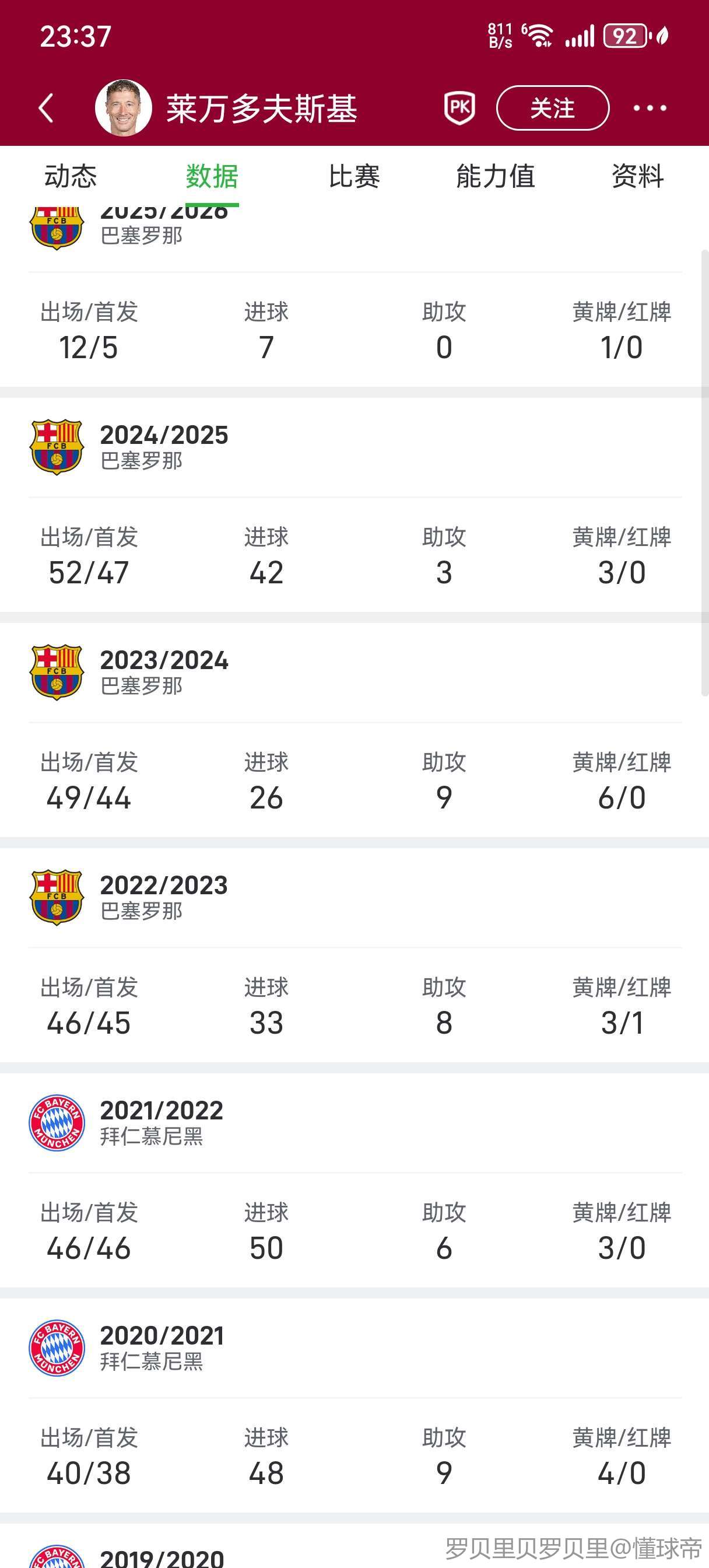Go back using the header arrow

coord(46,108)
